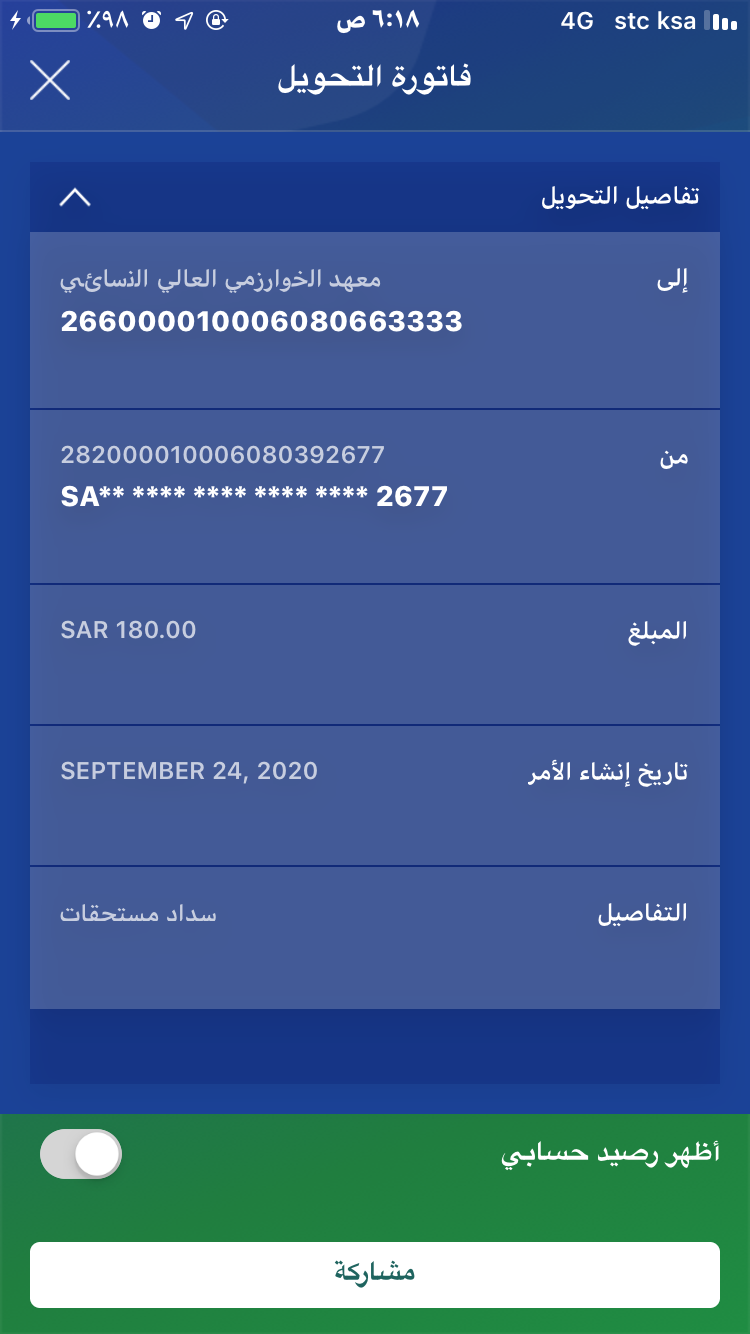Viewport: 750px width, 1334px height.
Task: Tap the مشاركة share button
Action: 375,1274
